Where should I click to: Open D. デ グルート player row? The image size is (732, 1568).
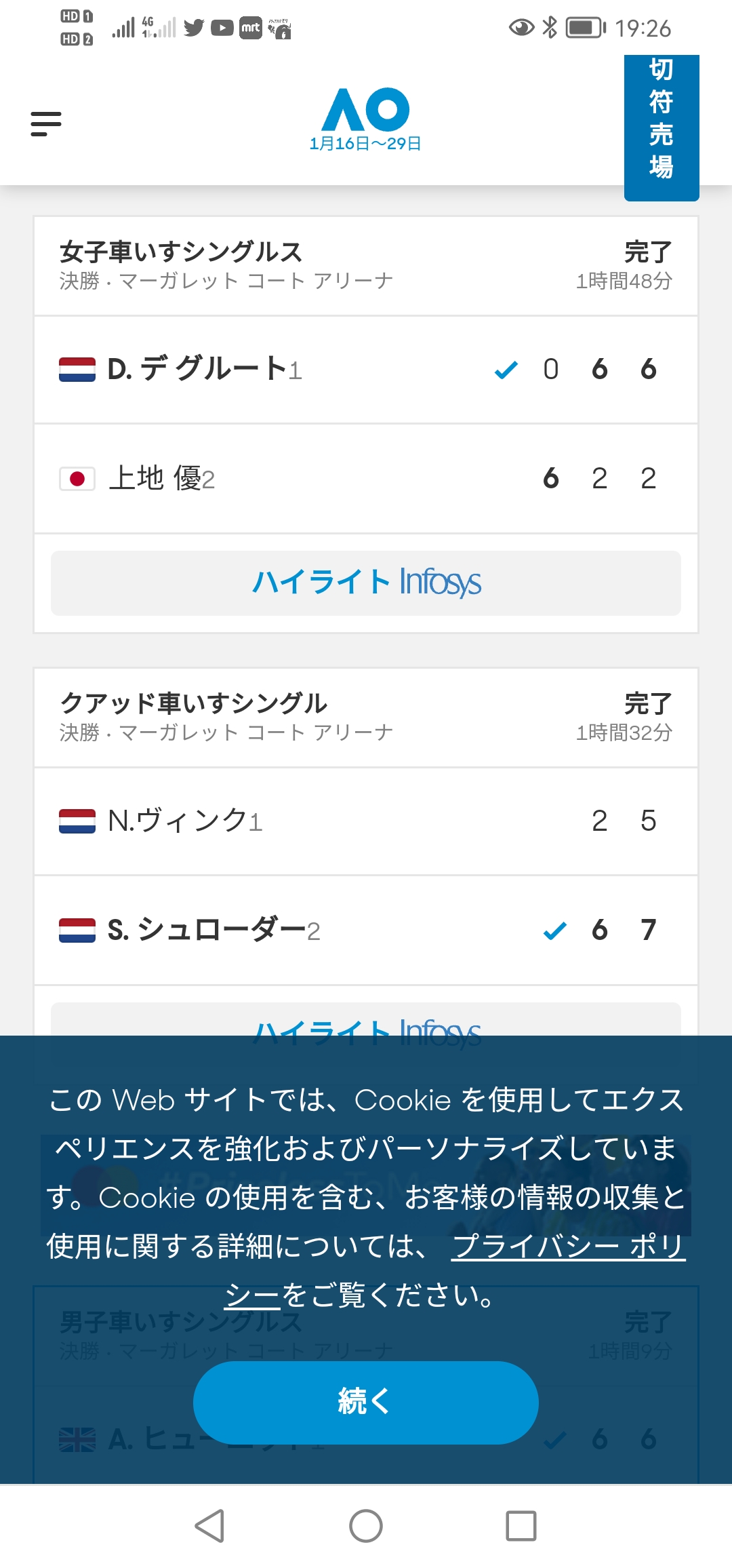pos(366,370)
